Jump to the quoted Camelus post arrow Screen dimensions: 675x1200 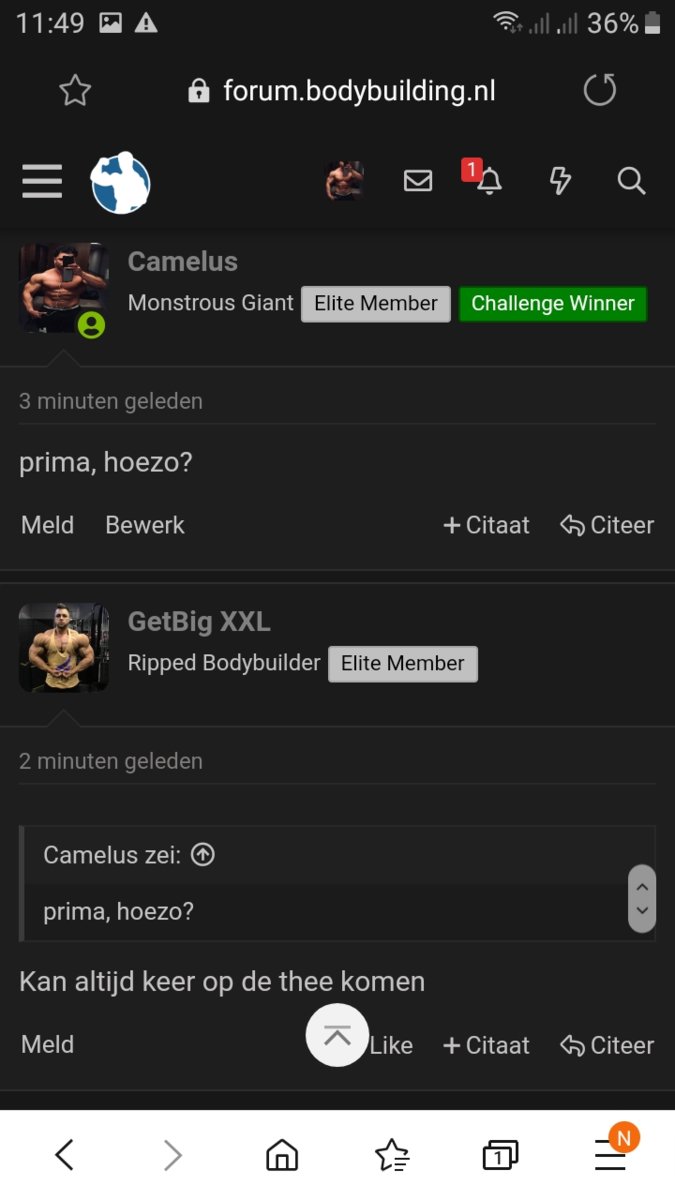[203, 855]
